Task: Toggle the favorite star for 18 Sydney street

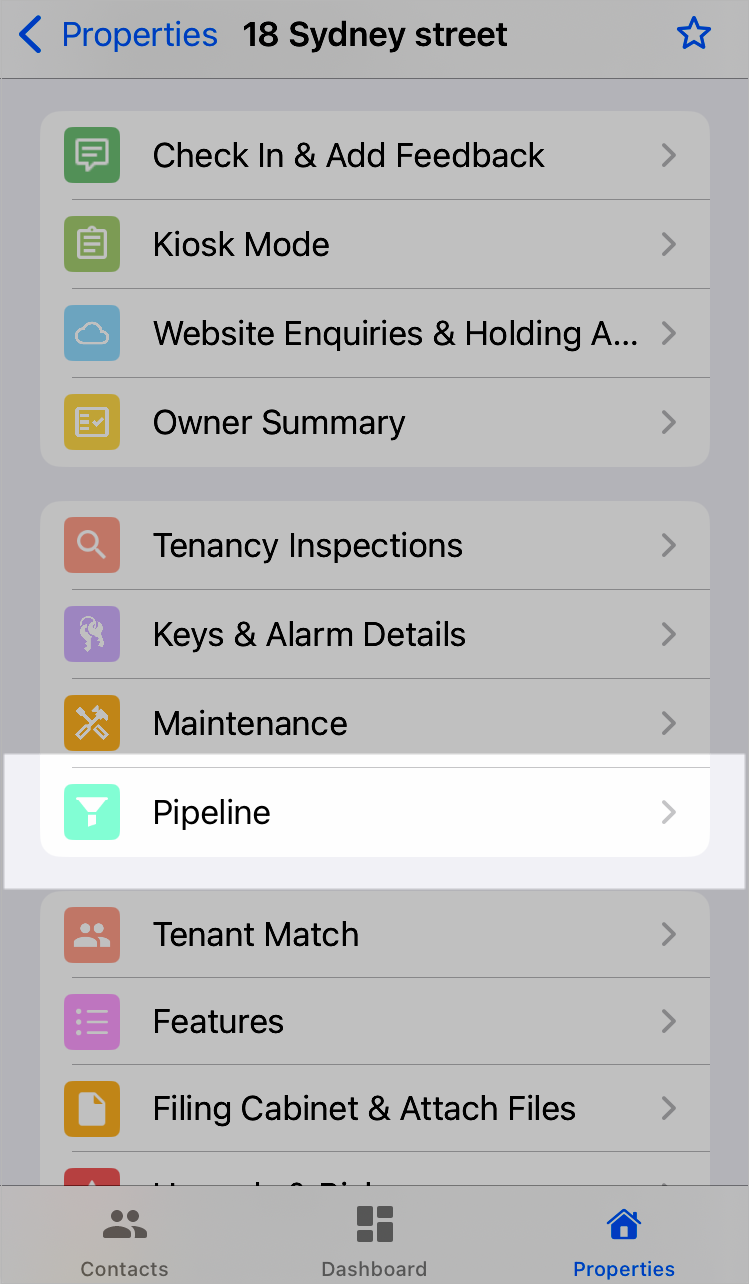Action: pos(694,33)
